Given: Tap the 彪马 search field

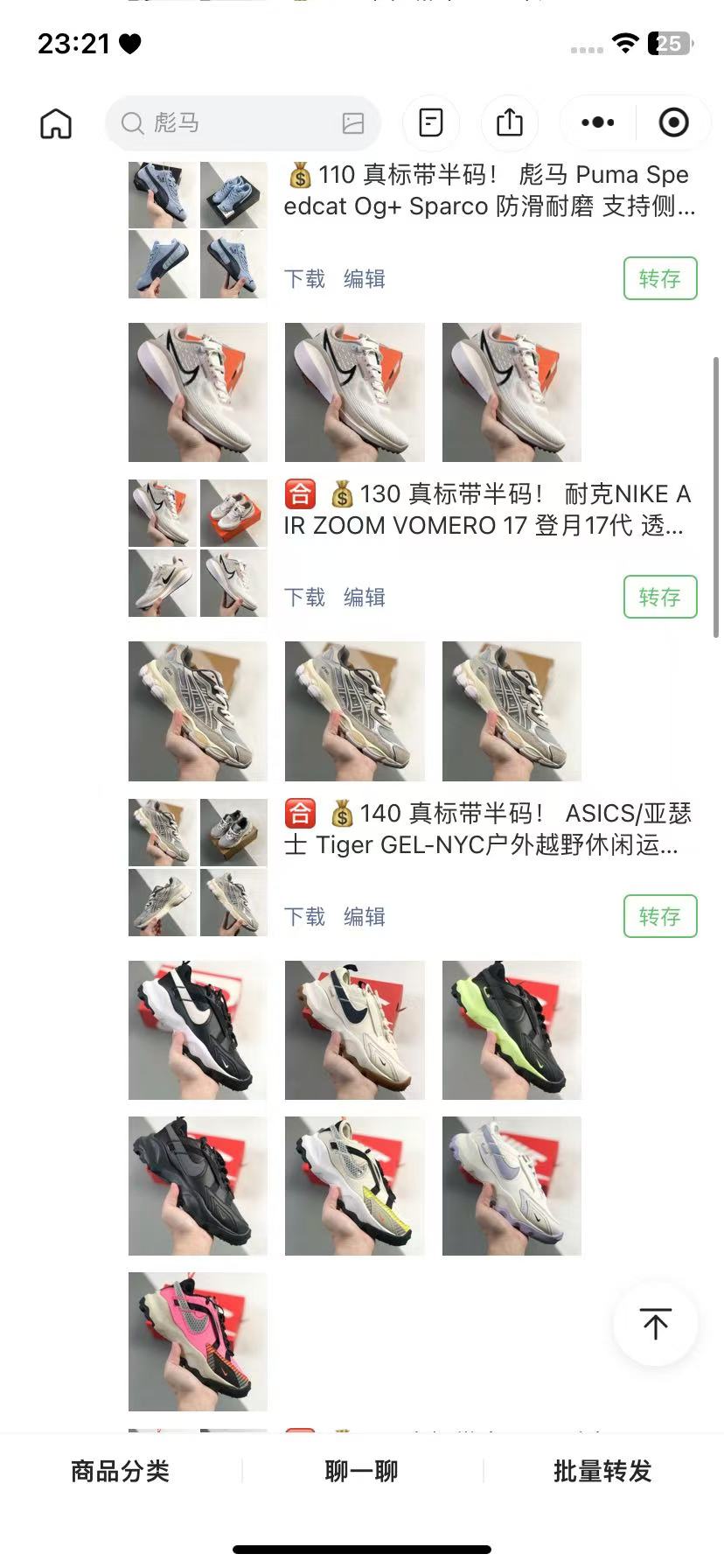Looking at the screenshot, I should [x=227, y=123].
